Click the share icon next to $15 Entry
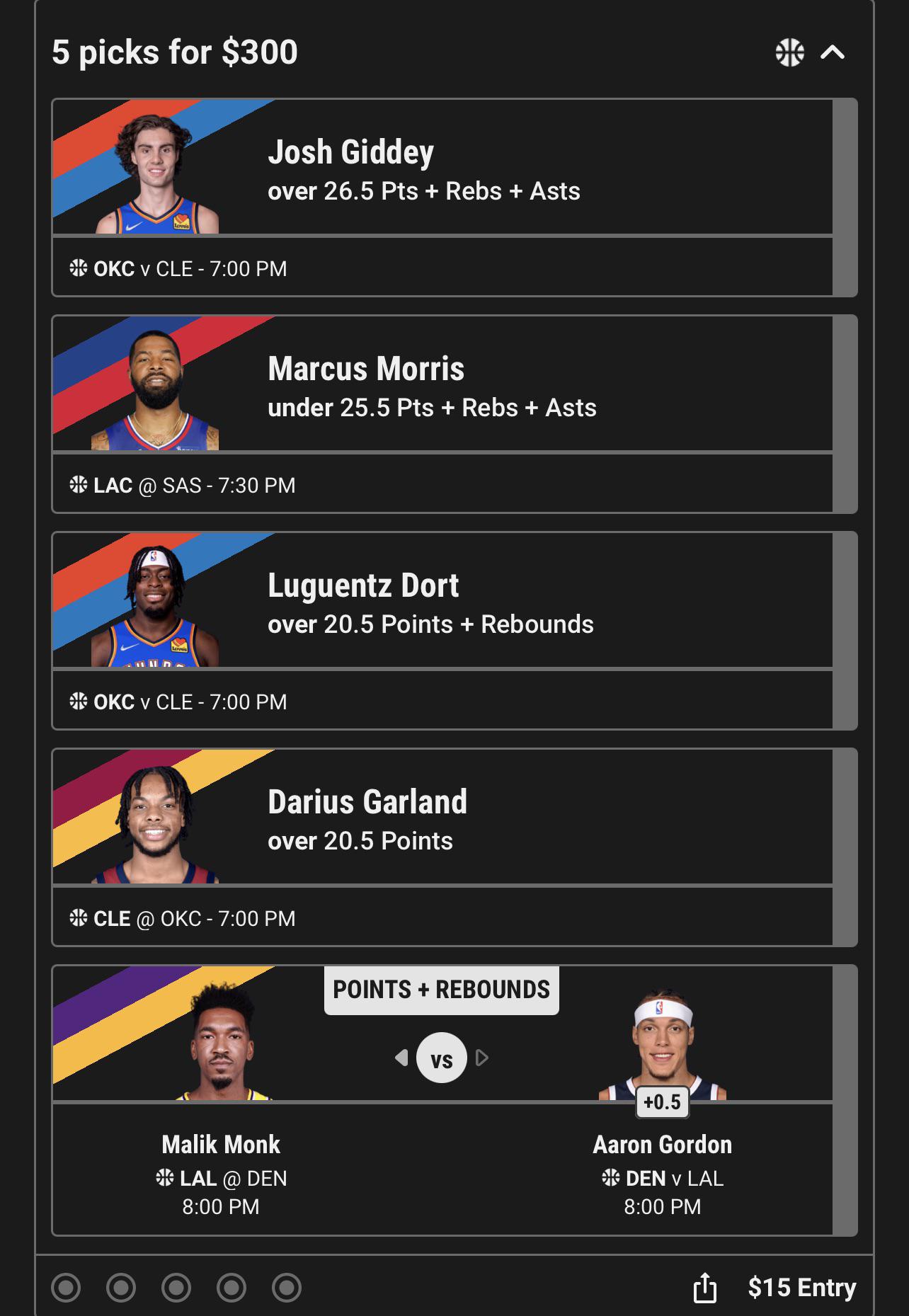 click(x=705, y=1286)
